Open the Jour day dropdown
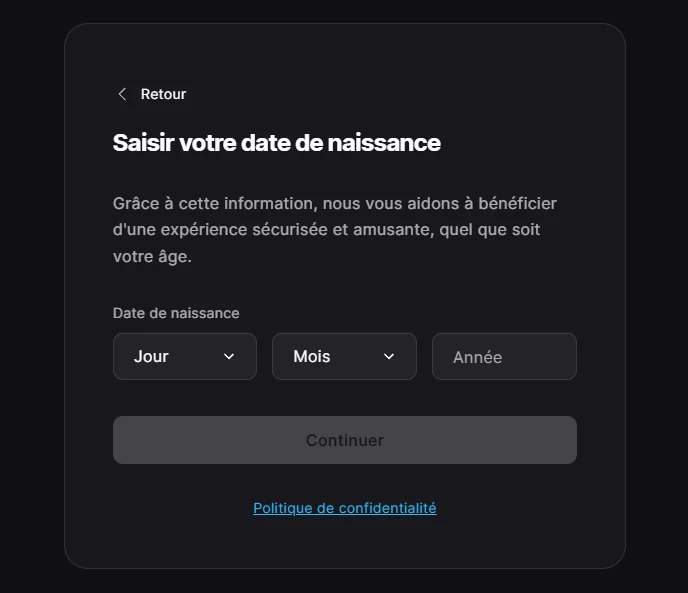 tap(185, 356)
